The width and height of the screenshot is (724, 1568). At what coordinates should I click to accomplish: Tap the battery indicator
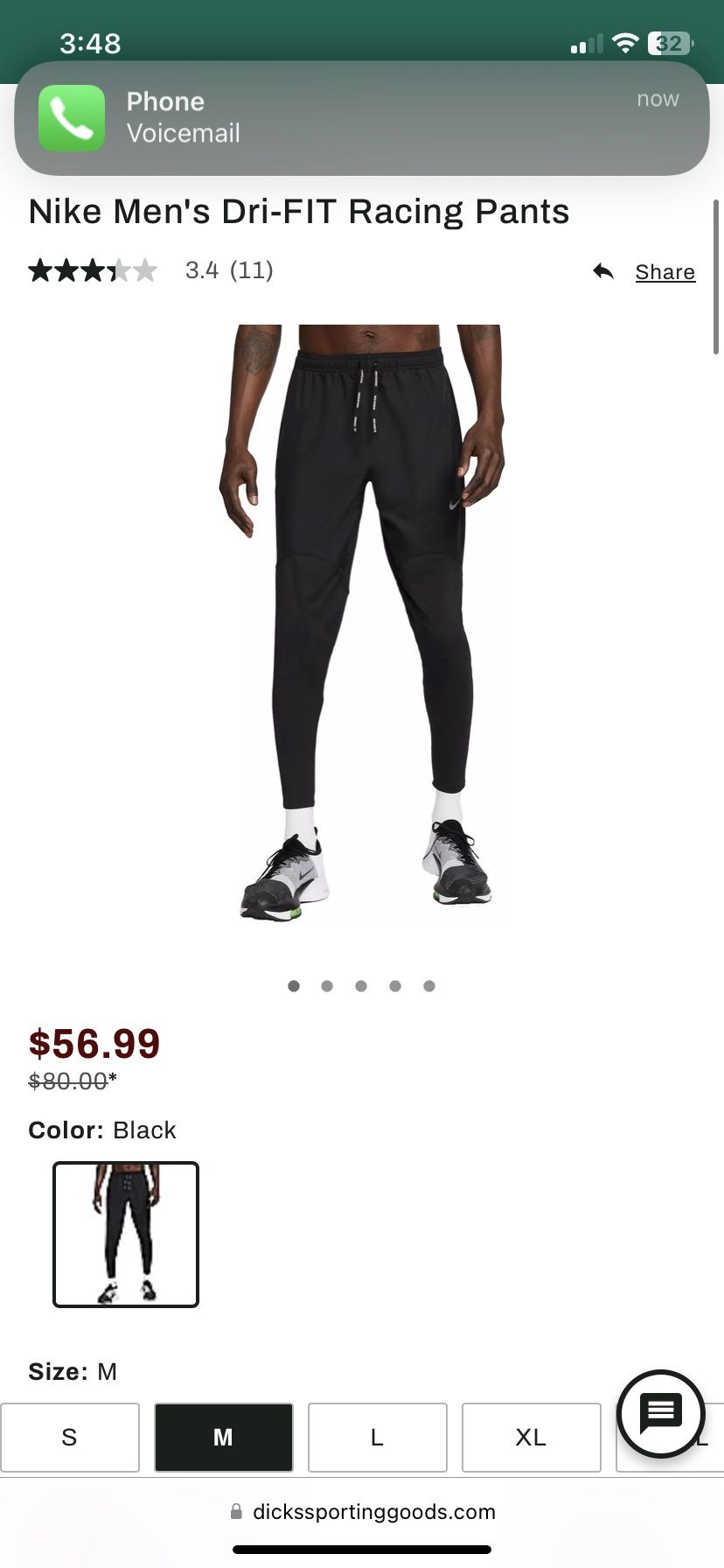point(669,42)
